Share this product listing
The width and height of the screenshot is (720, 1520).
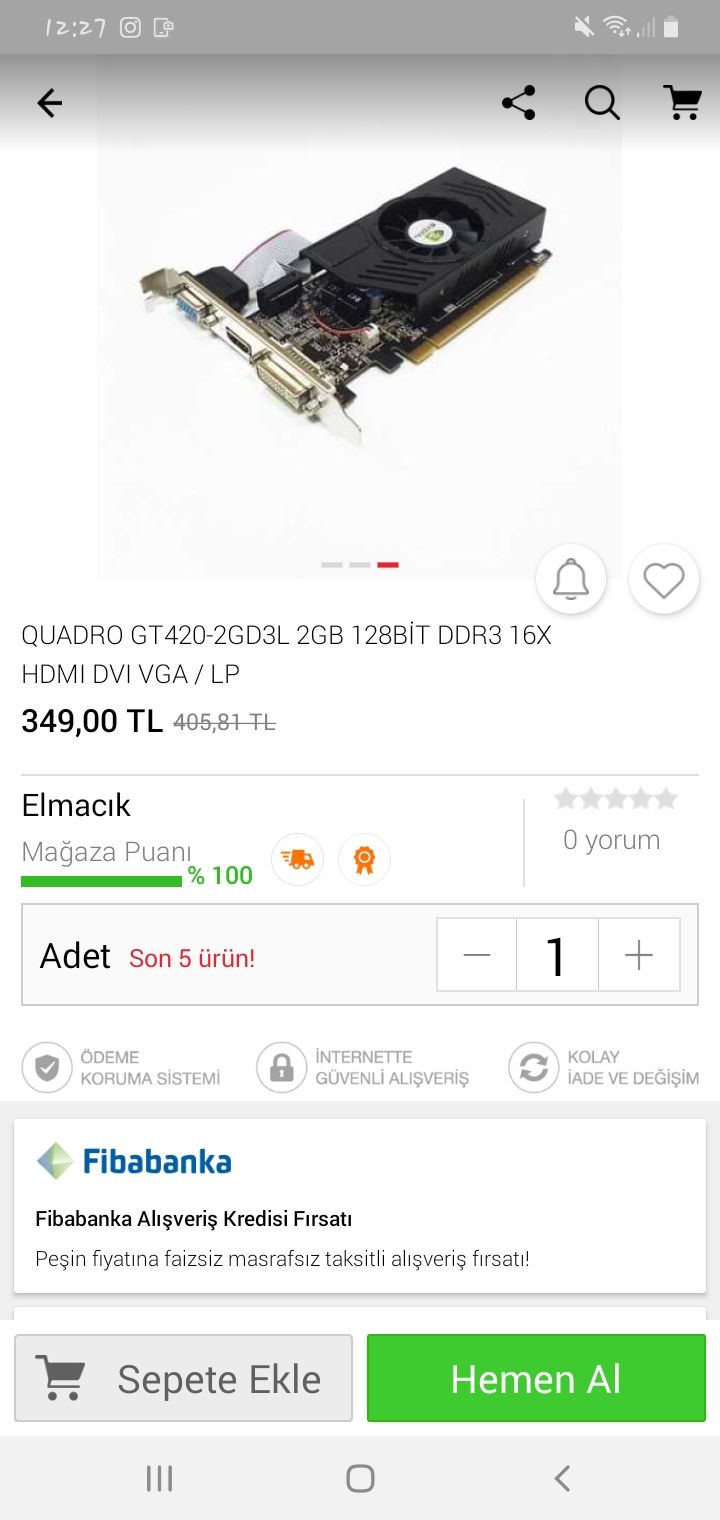518,103
